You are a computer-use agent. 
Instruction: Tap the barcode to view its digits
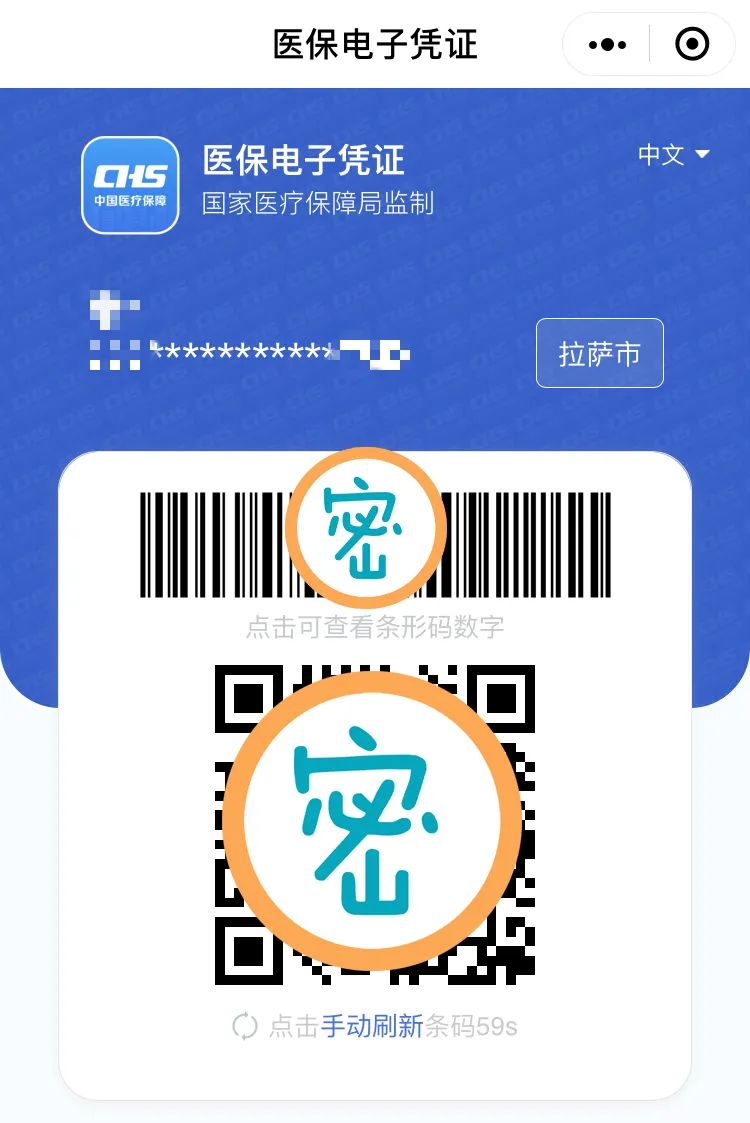[x=375, y=545]
